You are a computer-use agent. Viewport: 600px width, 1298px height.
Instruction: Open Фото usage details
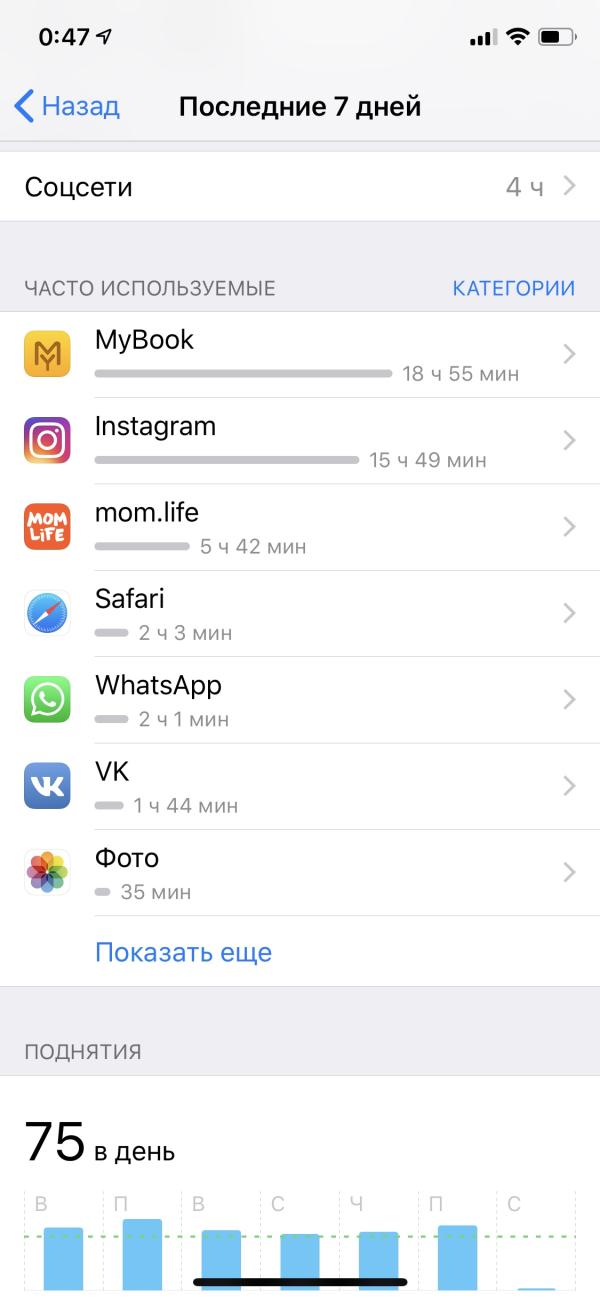[300, 871]
